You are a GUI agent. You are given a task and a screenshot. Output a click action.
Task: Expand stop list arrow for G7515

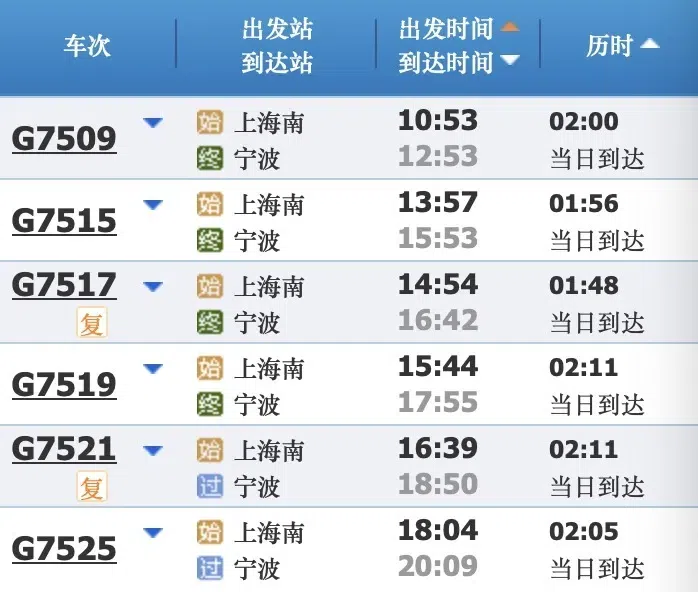click(153, 205)
